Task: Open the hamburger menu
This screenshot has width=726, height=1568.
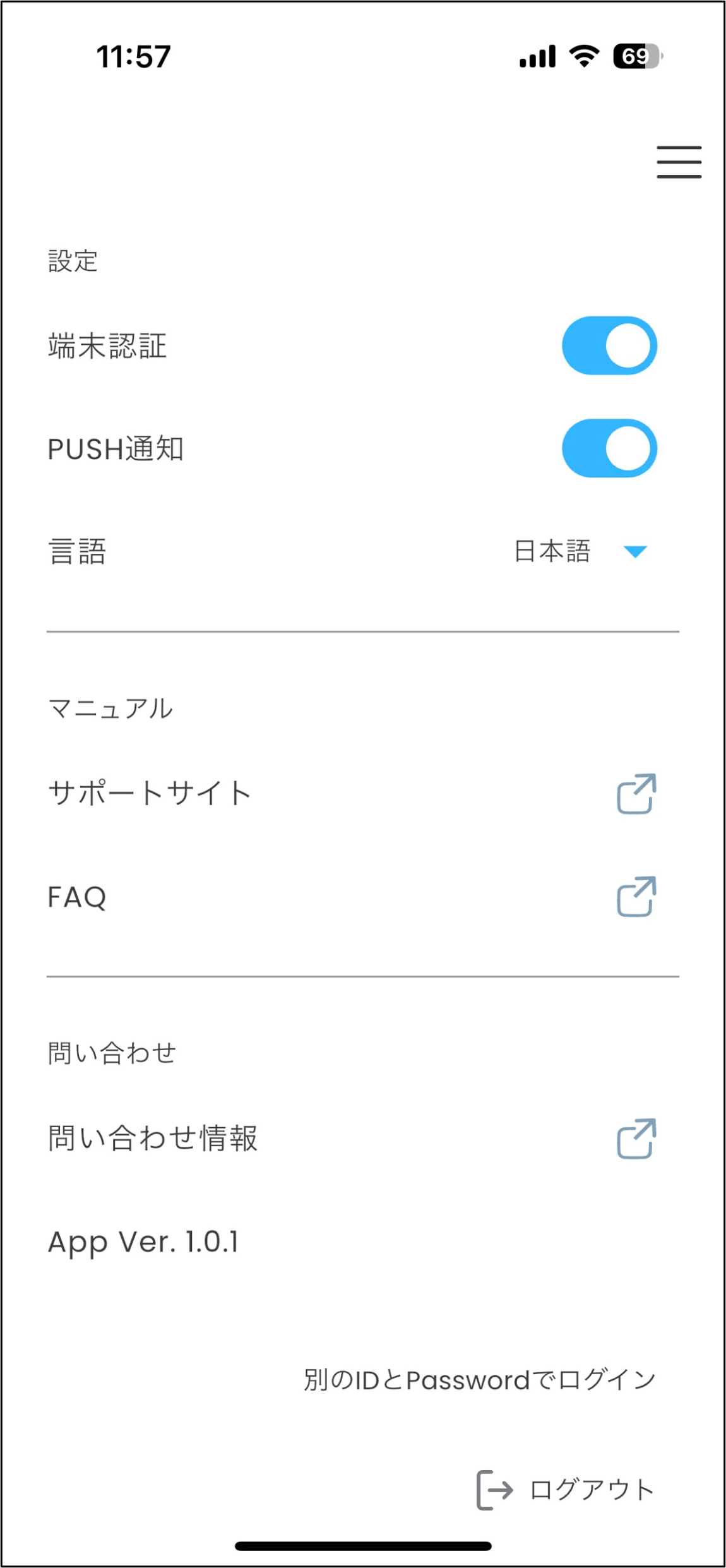Action: tap(679, 162)
